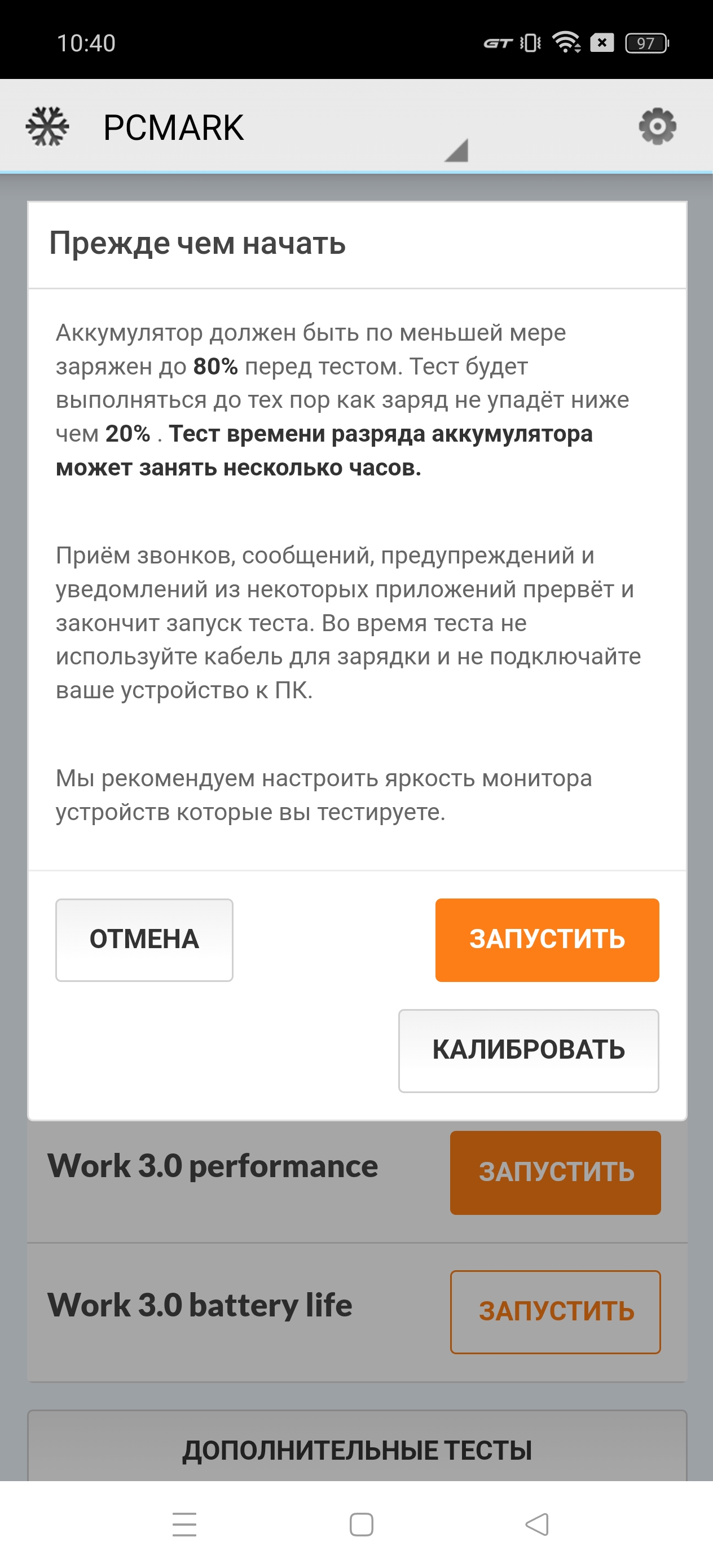Go back with the system back button

coord(536,1524)
